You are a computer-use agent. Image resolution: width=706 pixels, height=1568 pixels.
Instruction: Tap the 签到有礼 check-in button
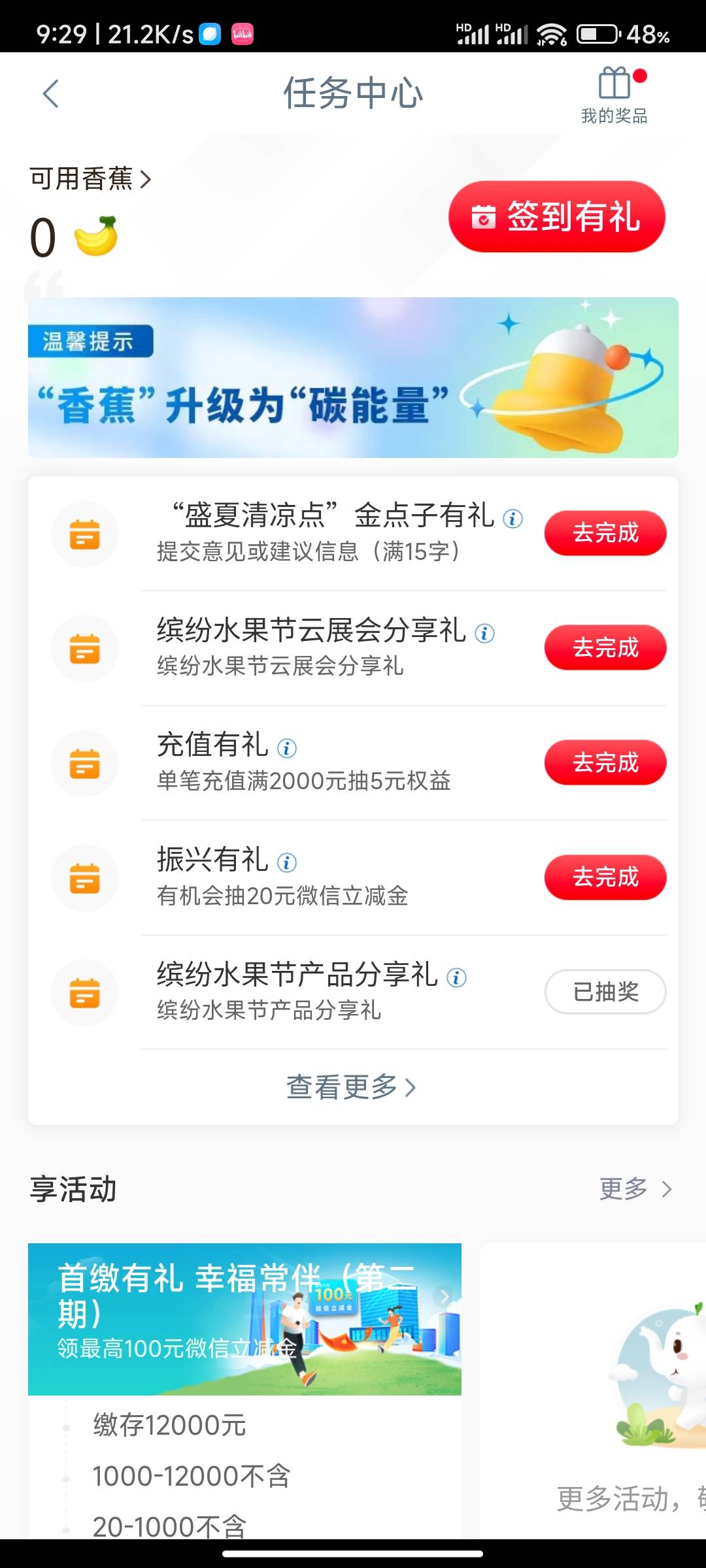pyautogui.click(x=556, y=217)
